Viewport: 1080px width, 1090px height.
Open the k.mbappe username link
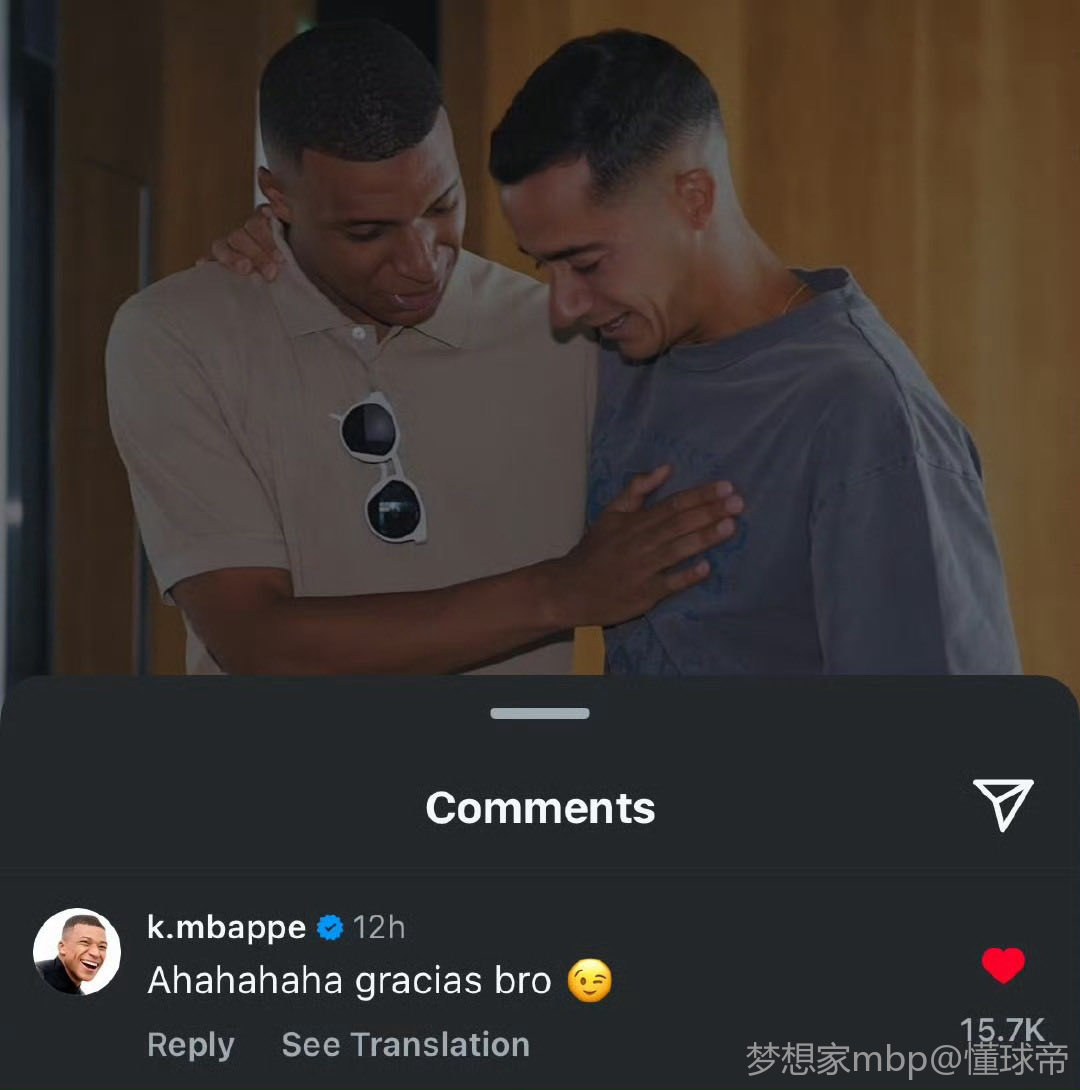[x=227, y=927]
